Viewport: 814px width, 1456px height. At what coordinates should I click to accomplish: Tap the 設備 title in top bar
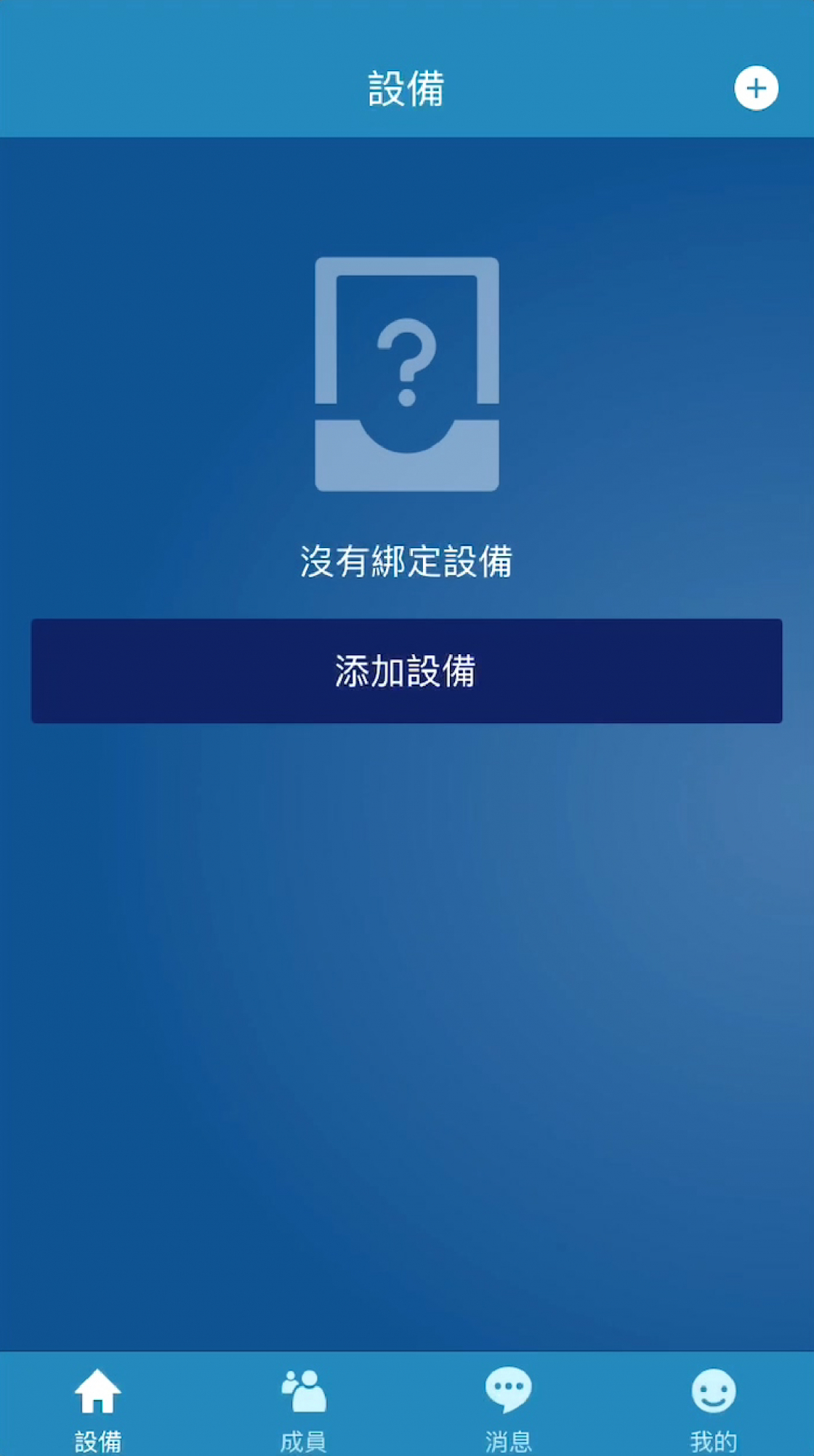(405, 87)
